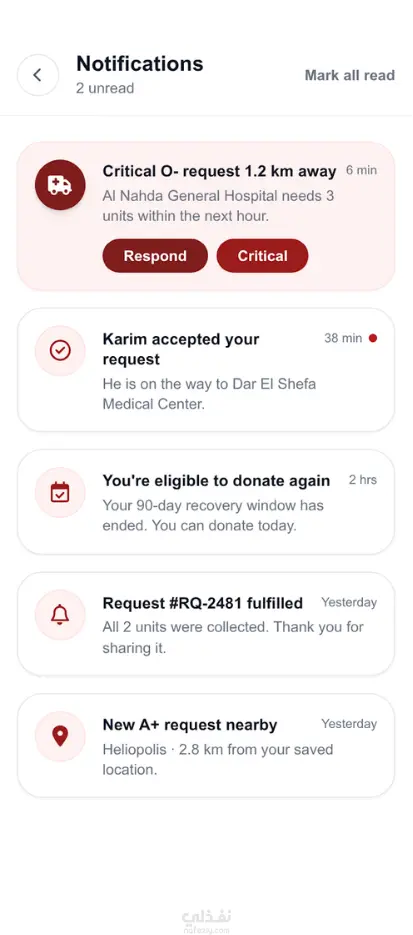Open the Karim accepted your request notification
The height and width of the screenshot is (935, 413).
tap(206, 370)
